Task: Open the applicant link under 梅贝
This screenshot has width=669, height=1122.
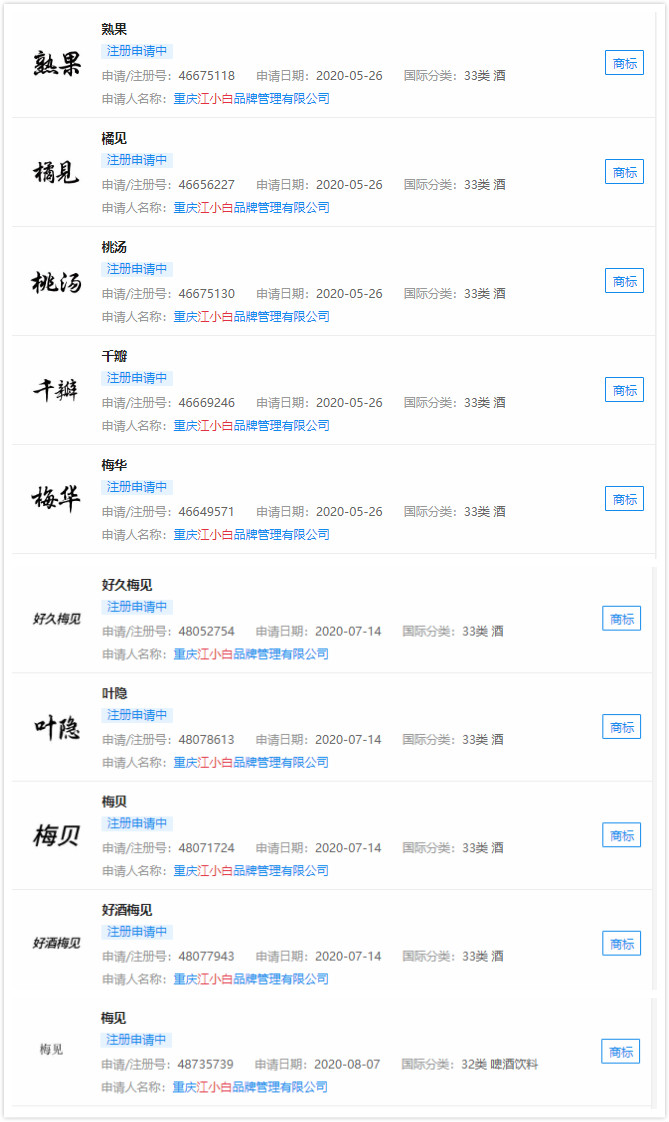Action: click(251, 871)
